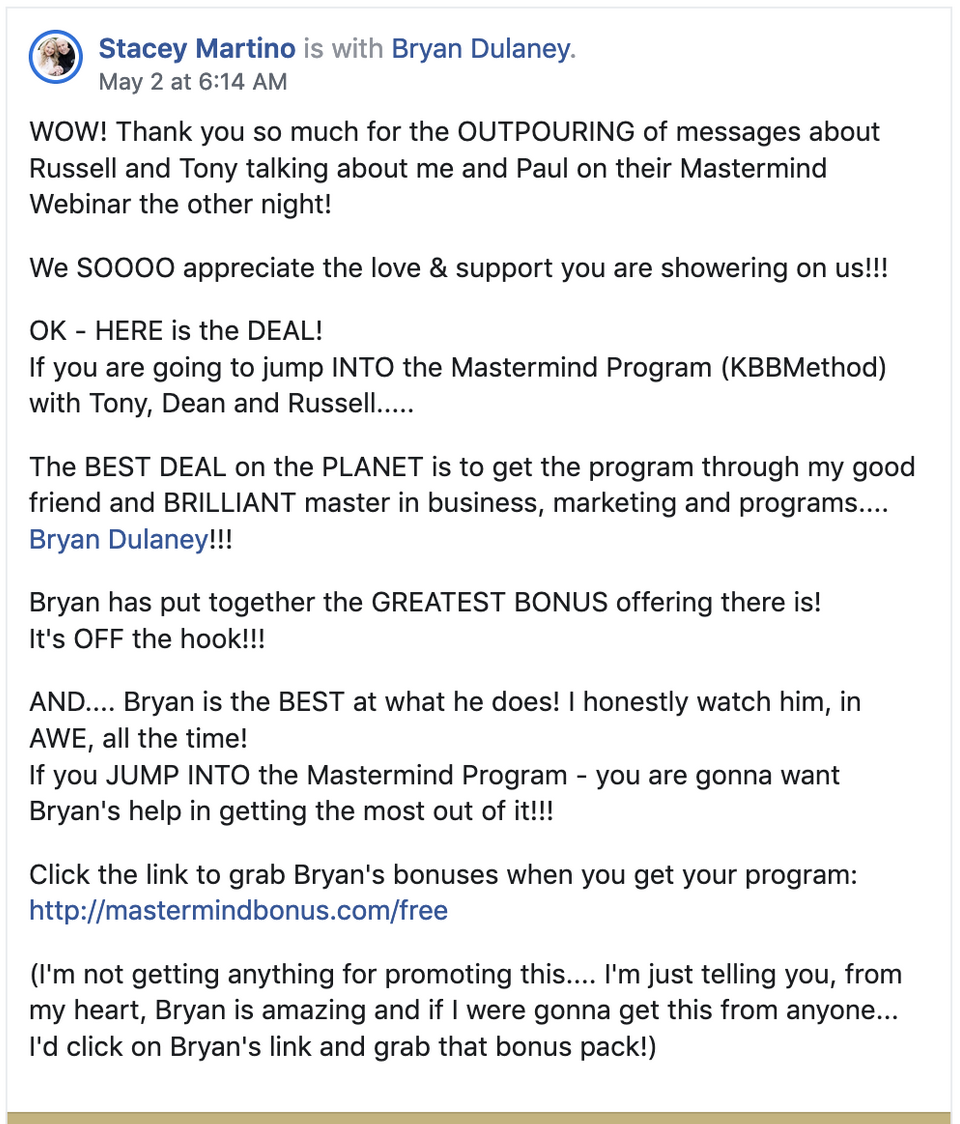Open Stacey Martino's profile name link
Image resolution: width=960 pixels, height=1124 pixels.
click(x=197, y=48)
